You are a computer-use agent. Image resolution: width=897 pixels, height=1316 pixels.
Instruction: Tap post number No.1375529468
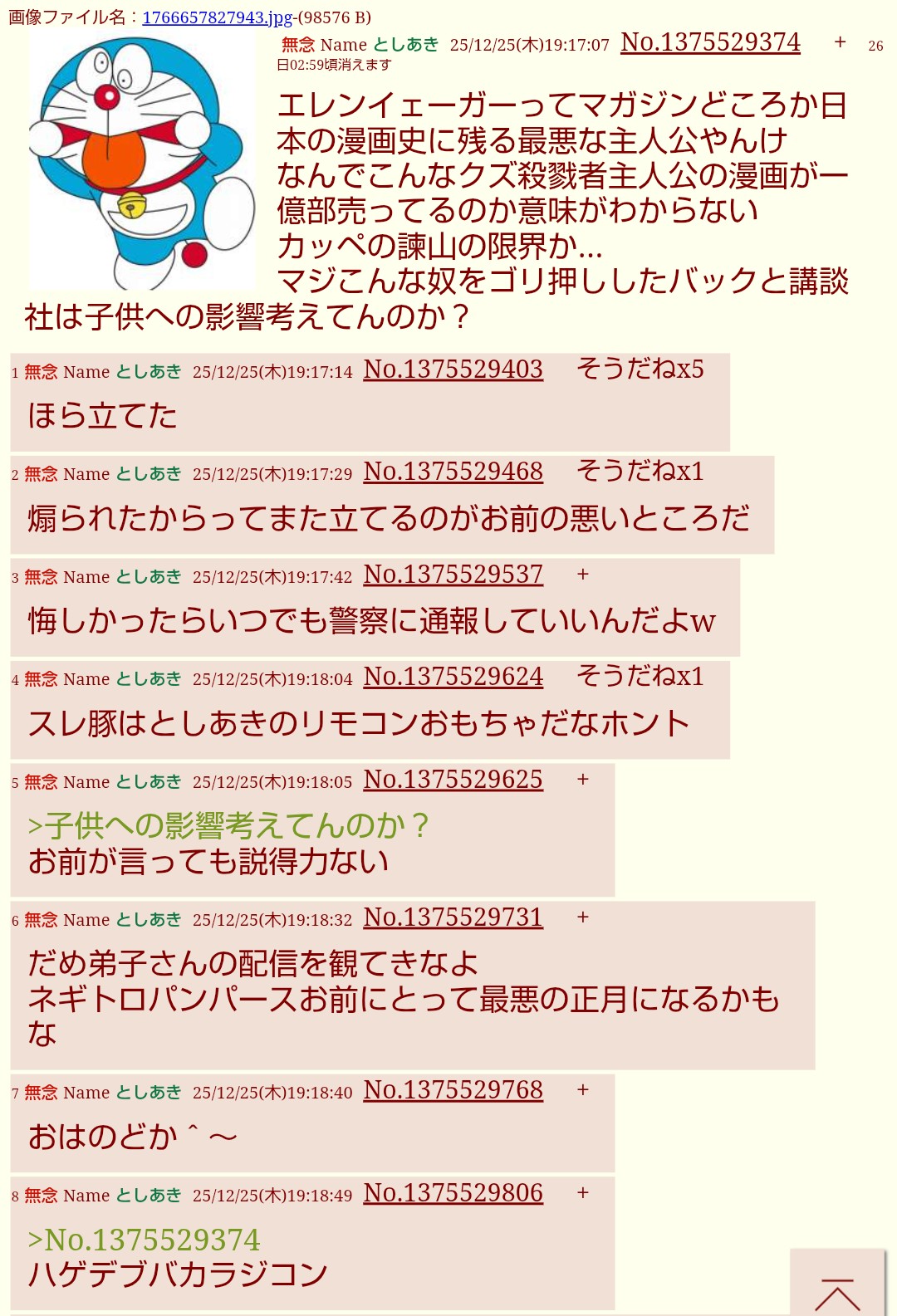(453, 471)
